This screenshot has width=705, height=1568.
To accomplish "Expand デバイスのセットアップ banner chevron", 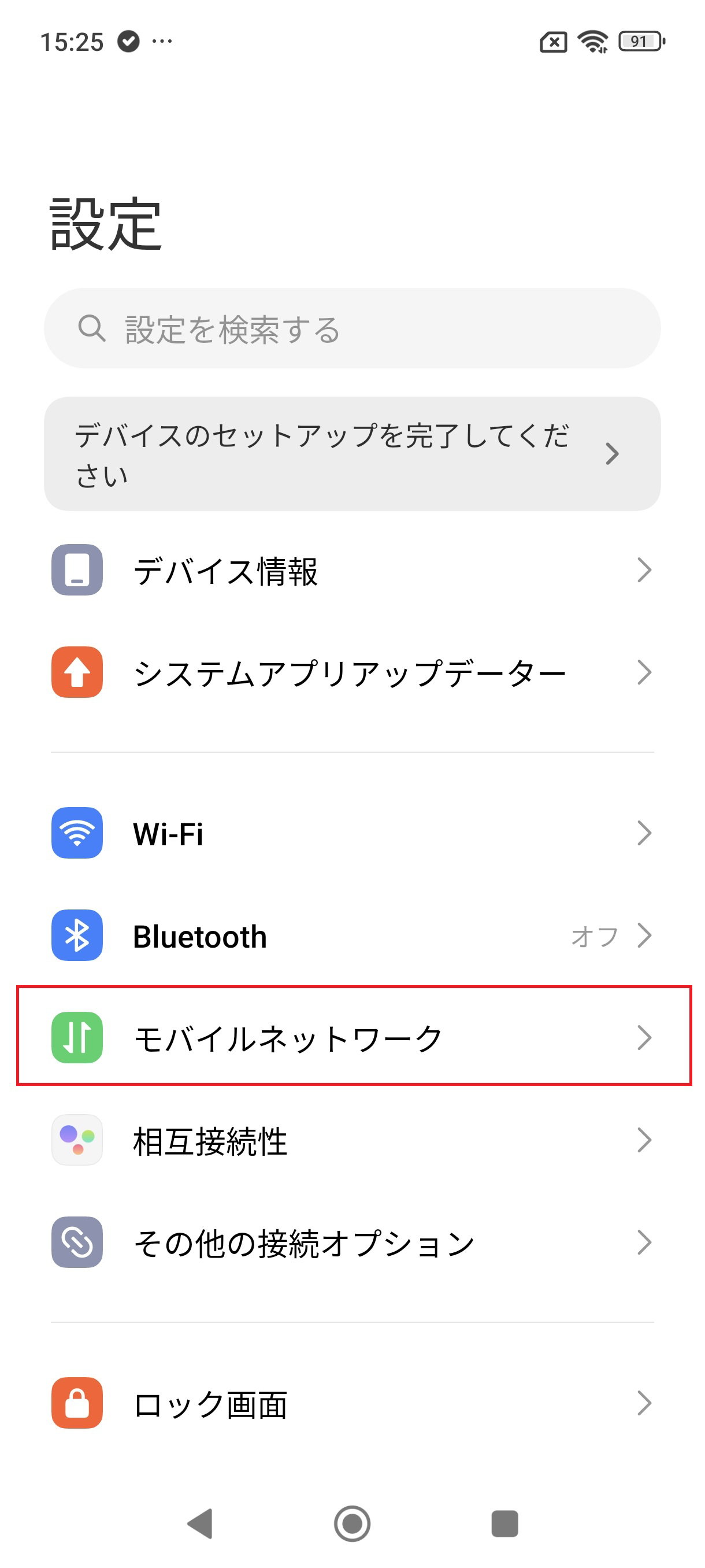I will tap(613, 453).
